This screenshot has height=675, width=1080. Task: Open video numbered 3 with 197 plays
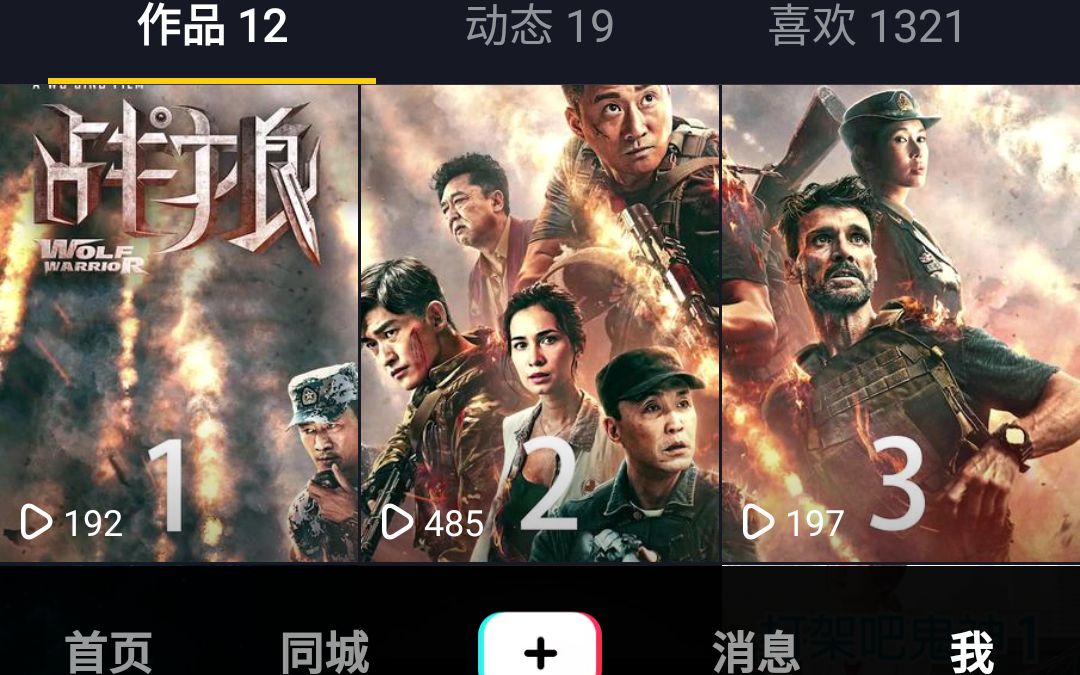point(900,322)
